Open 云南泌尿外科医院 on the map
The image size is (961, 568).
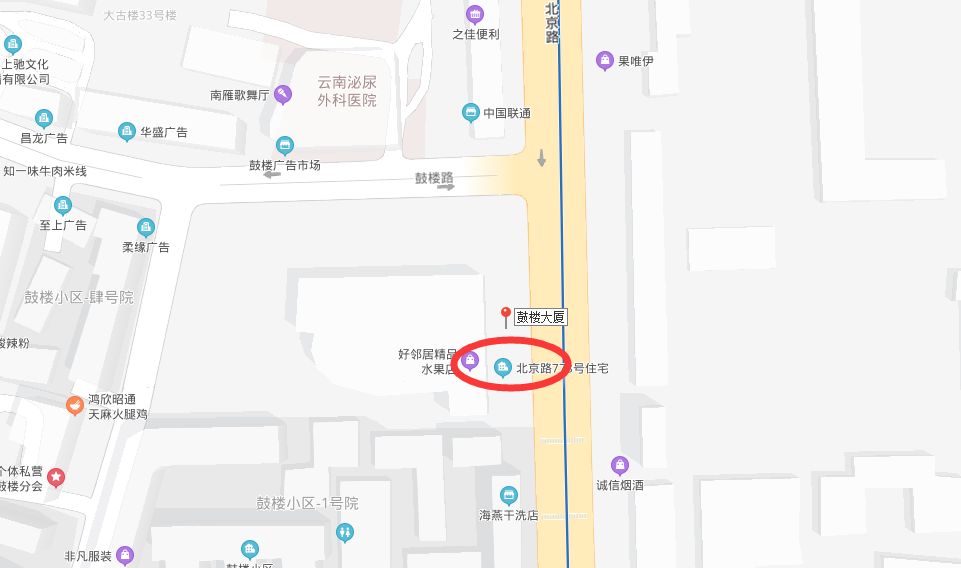pos(346,92)
